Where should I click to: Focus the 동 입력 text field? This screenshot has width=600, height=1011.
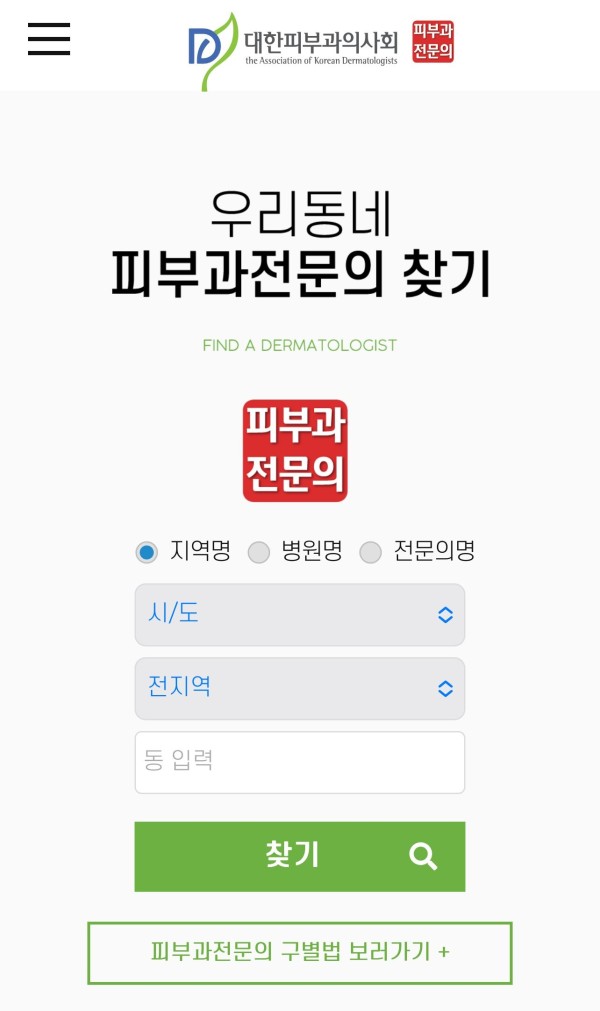click(300, 762)
